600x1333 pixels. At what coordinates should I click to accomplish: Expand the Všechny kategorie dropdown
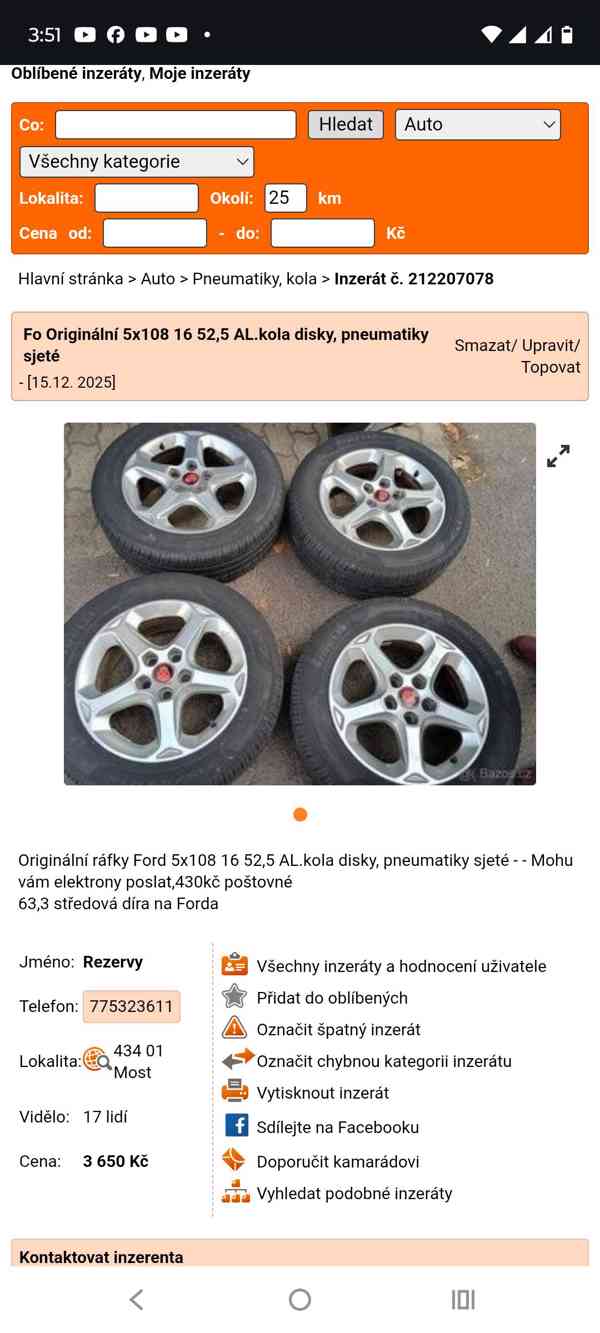pos(137,162)
